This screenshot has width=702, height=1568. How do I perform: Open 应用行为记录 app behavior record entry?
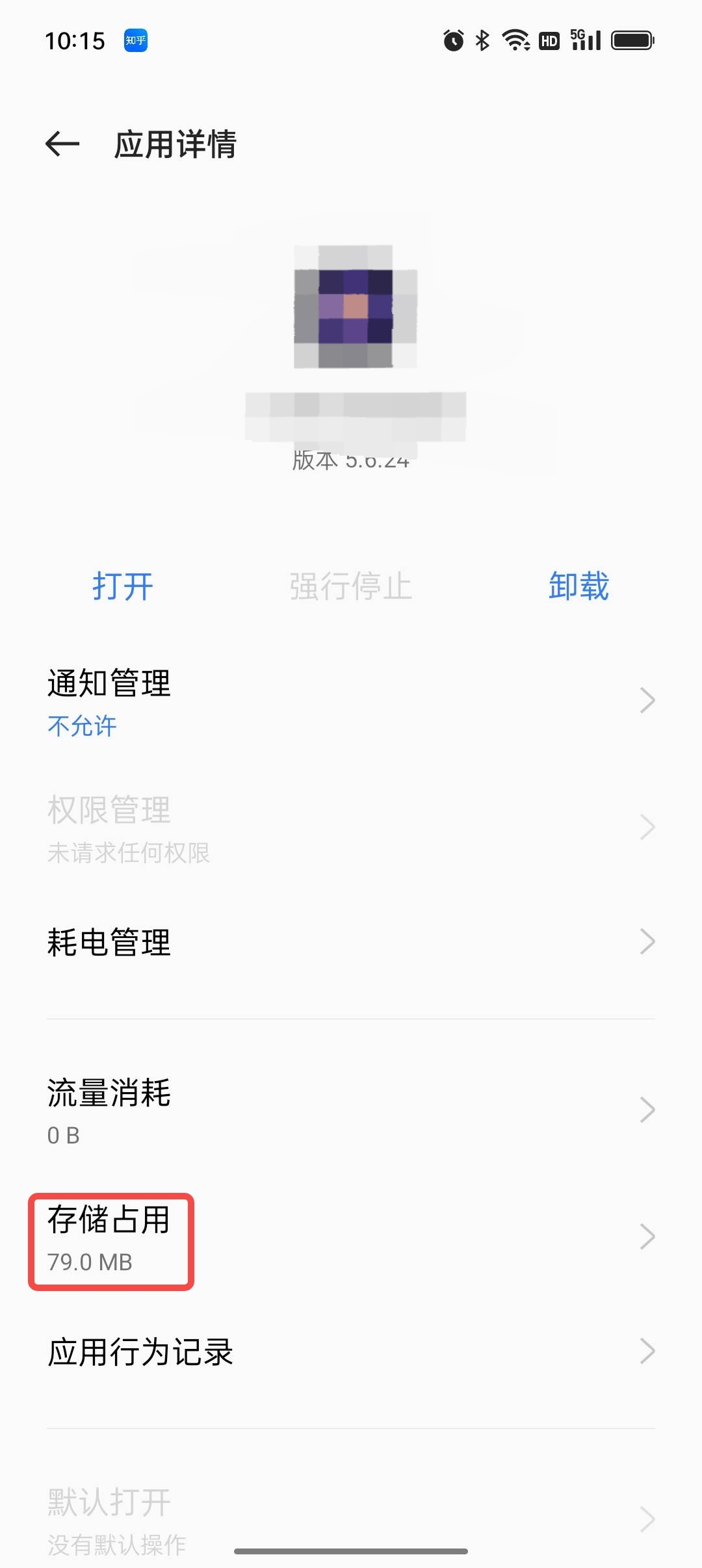click(x=142, y=1353)
